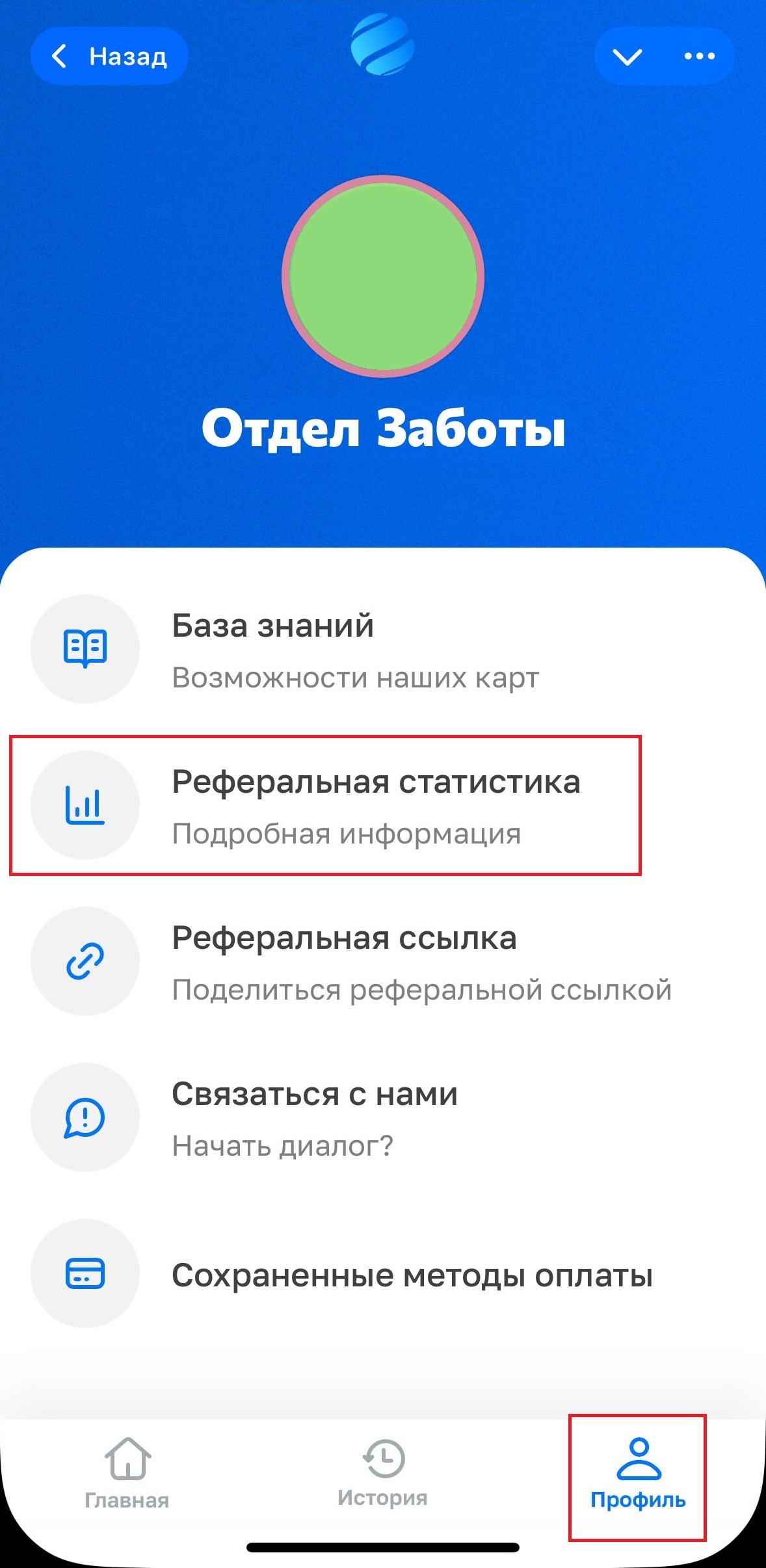Screen dimensions: 766x1568
Task: Select the Профиль tab
Action: (x=638, y=1474)
